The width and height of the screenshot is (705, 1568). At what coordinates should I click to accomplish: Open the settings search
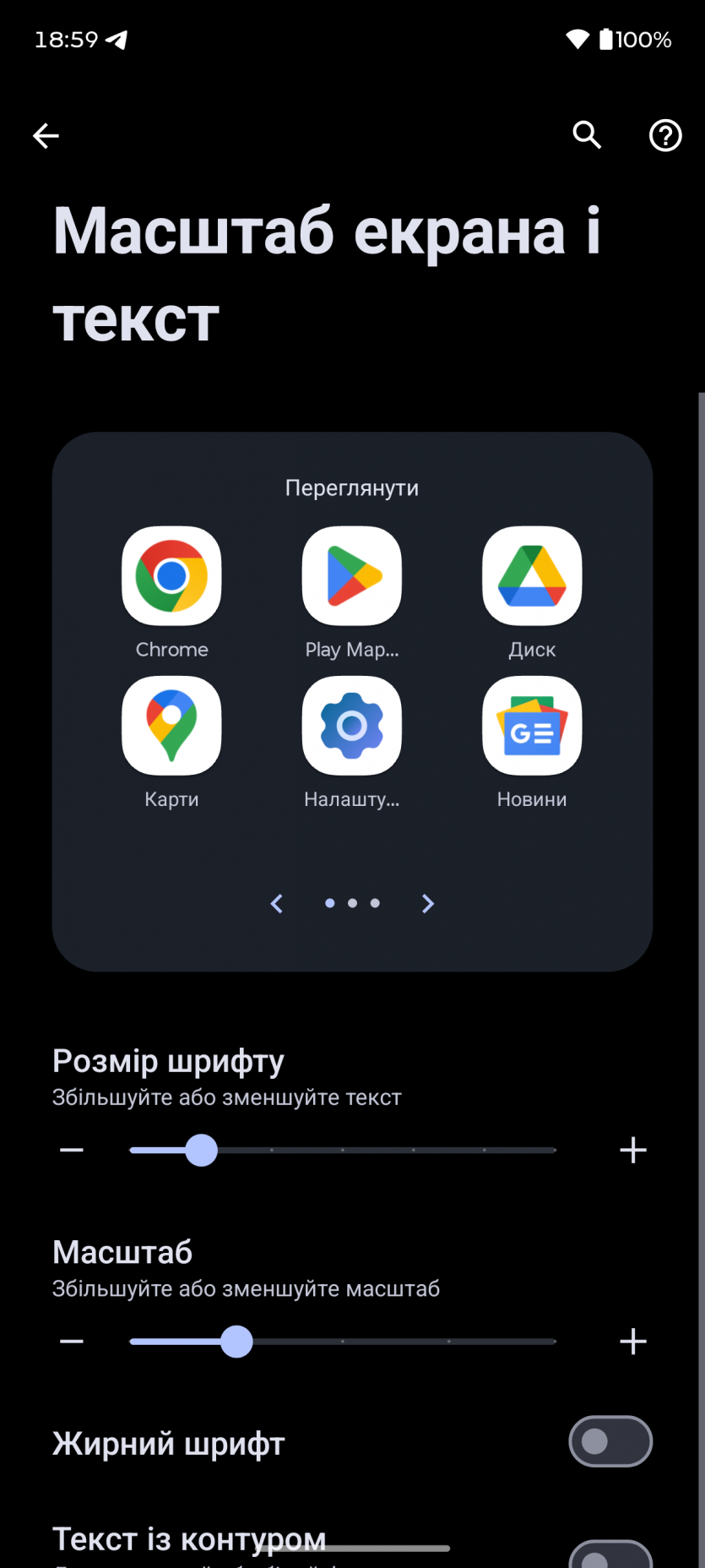point(587,135)
